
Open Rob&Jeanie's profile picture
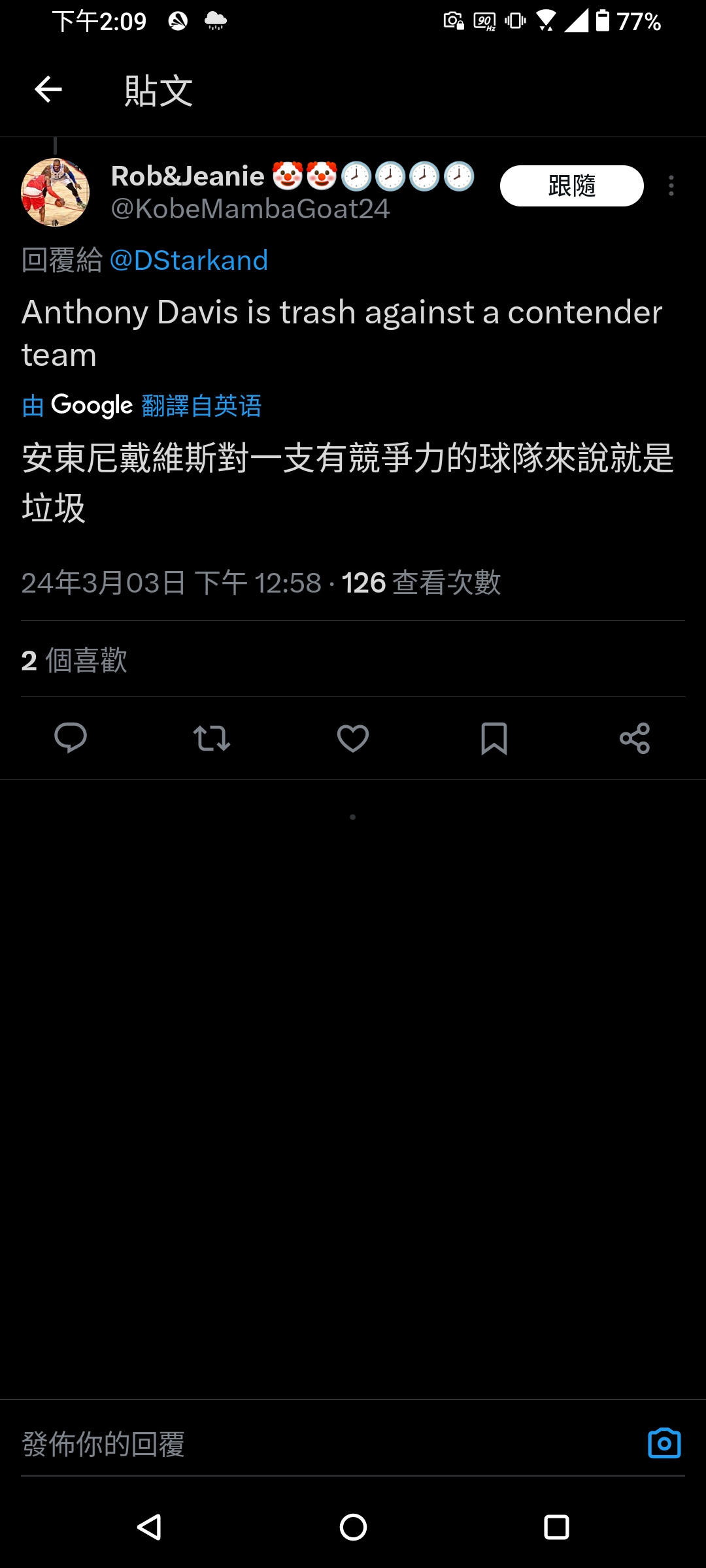56,193
